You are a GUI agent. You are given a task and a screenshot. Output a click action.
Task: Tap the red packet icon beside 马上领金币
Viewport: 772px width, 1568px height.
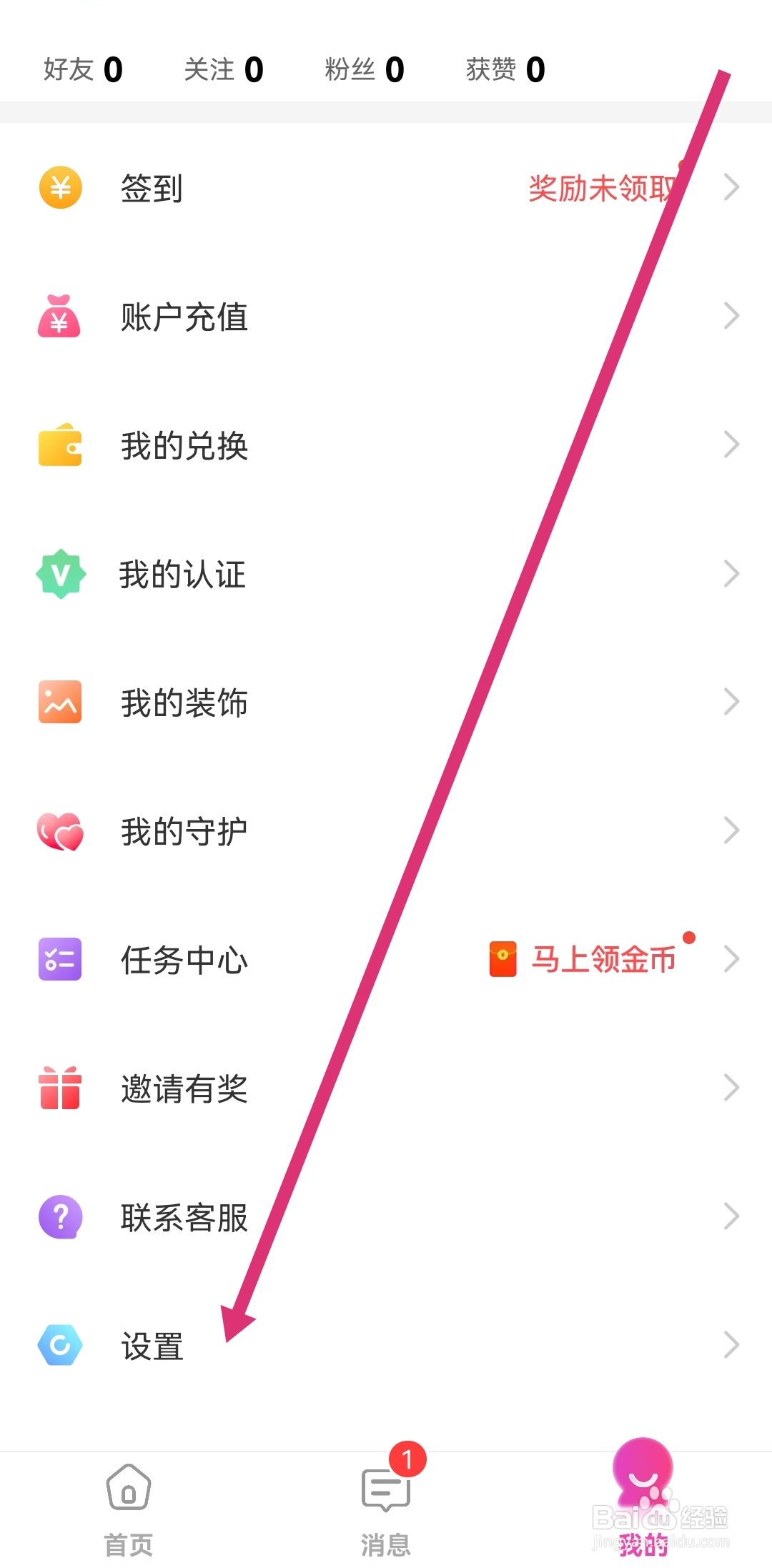[503, 959]
